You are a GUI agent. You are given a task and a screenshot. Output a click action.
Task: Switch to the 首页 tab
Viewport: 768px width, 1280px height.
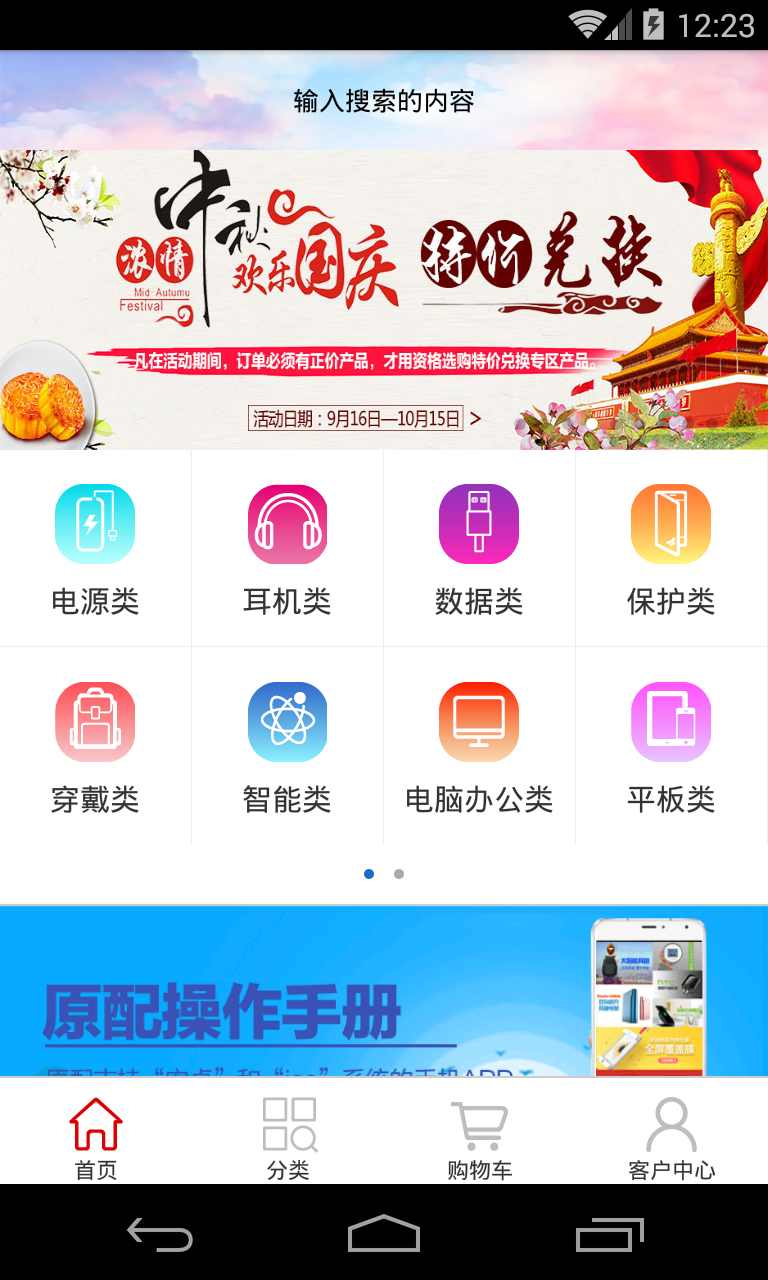coord(96,1138)
